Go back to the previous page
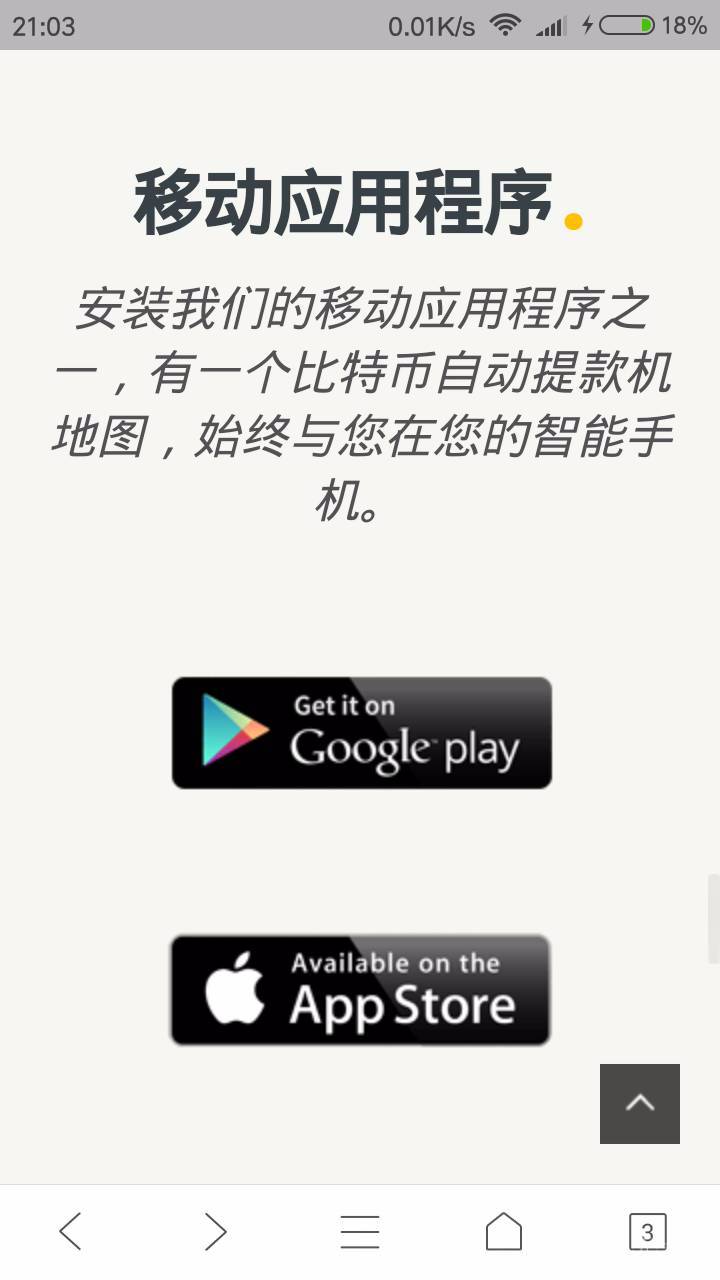This screenshot has width=720, height=1280. 70,1231
